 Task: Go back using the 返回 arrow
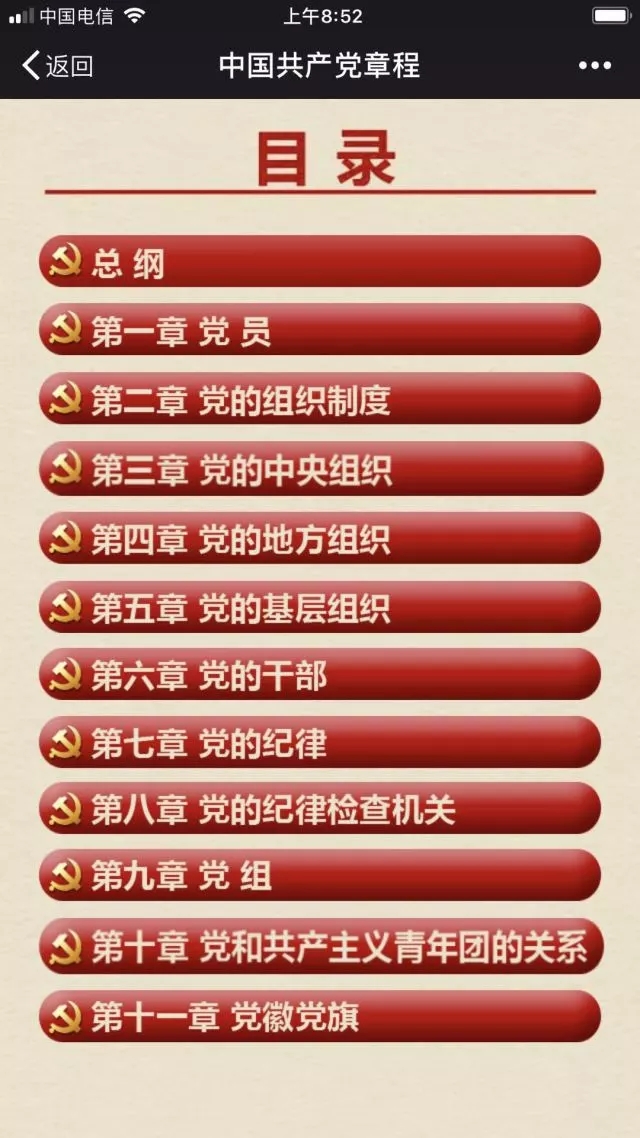[x=56, y=66]
